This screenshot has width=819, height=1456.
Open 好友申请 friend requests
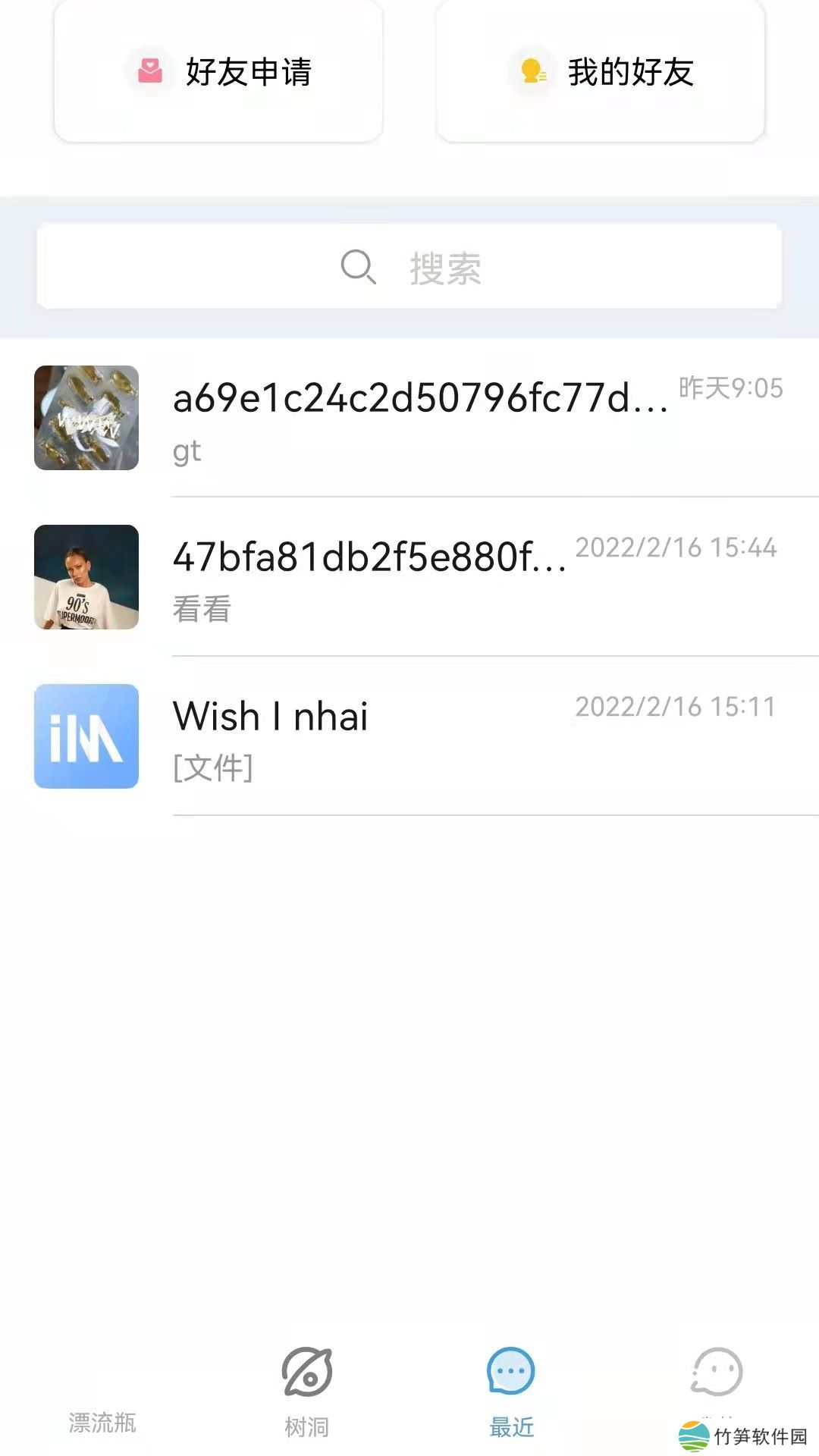[218, 72]
